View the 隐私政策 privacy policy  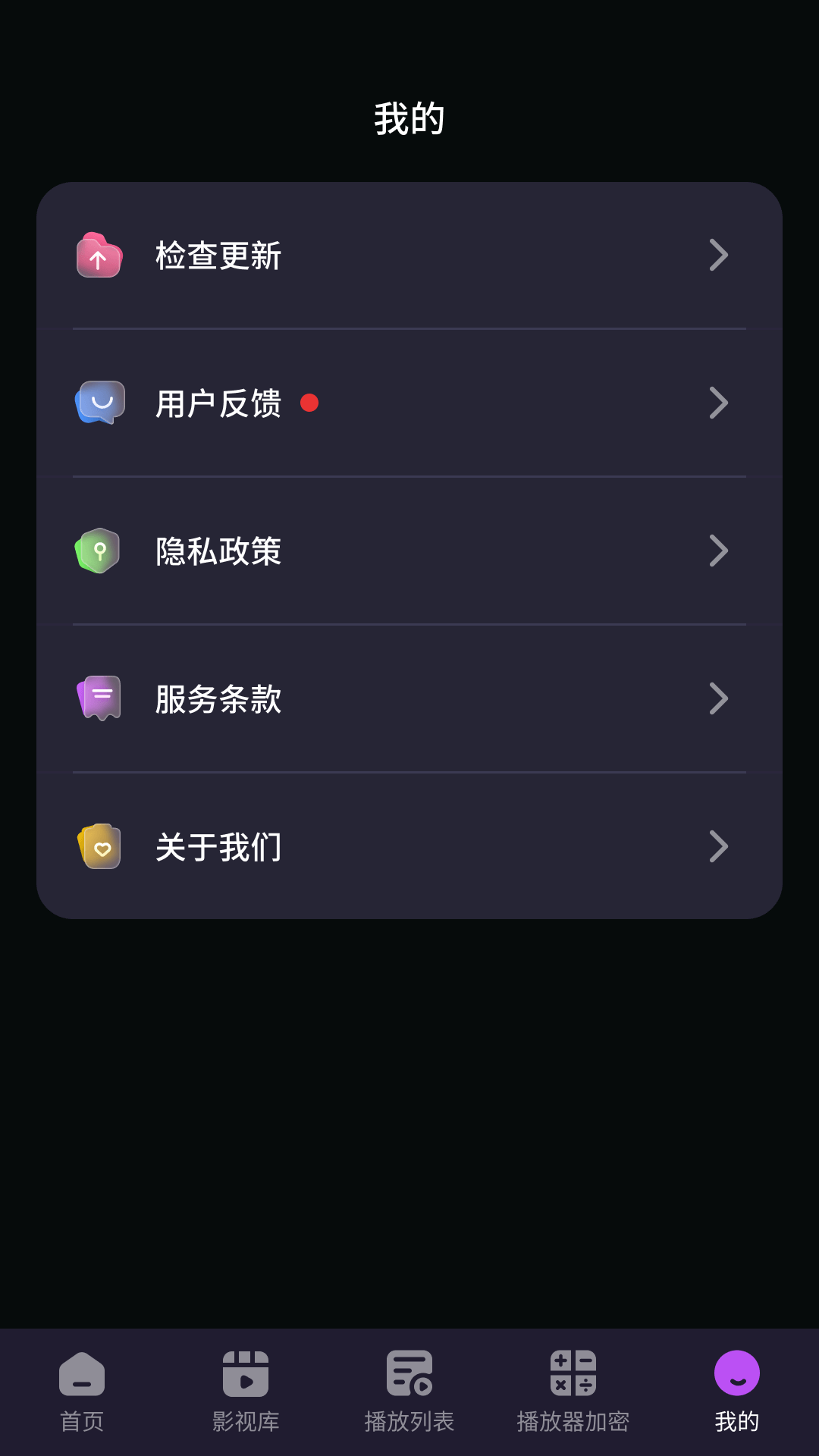point(409,551)
